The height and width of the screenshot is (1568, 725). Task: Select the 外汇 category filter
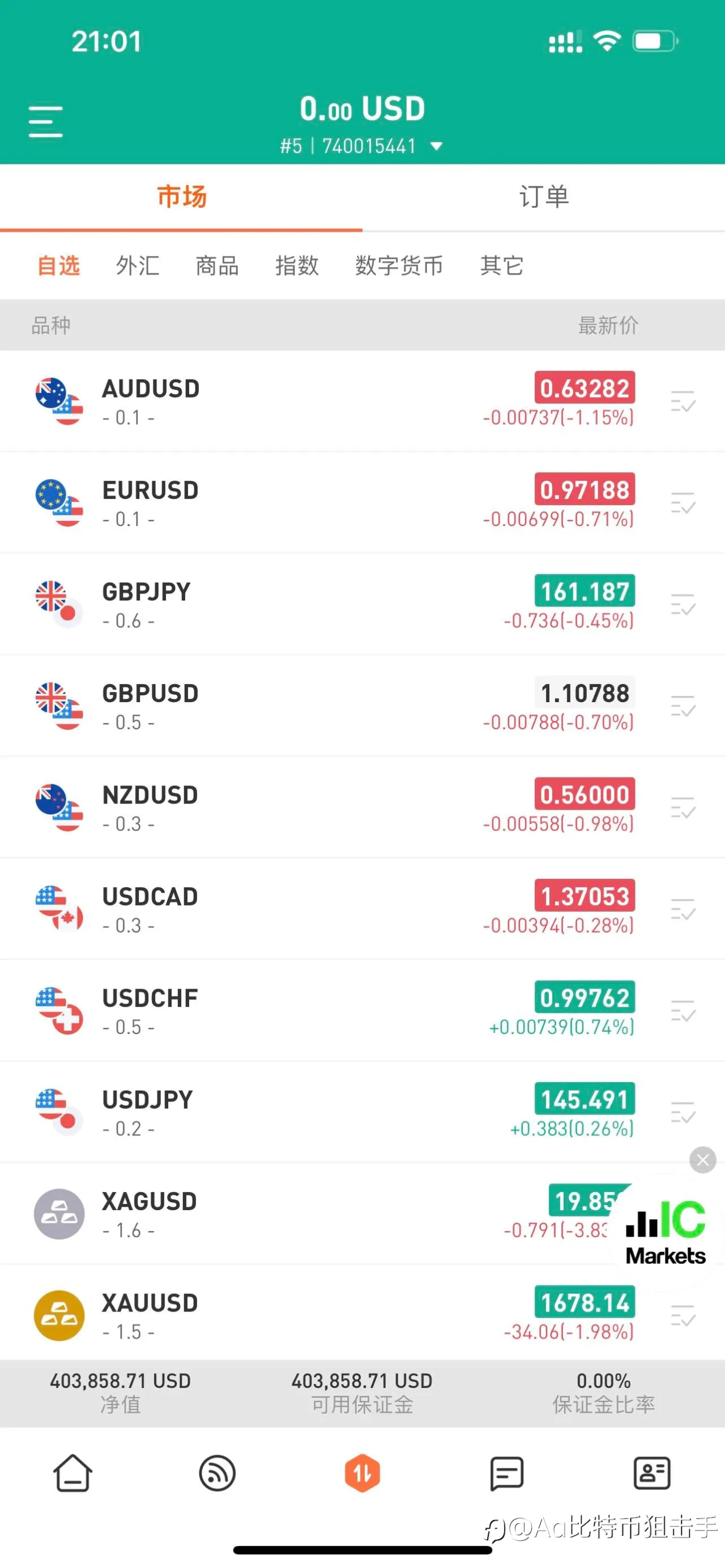(138, 266)
